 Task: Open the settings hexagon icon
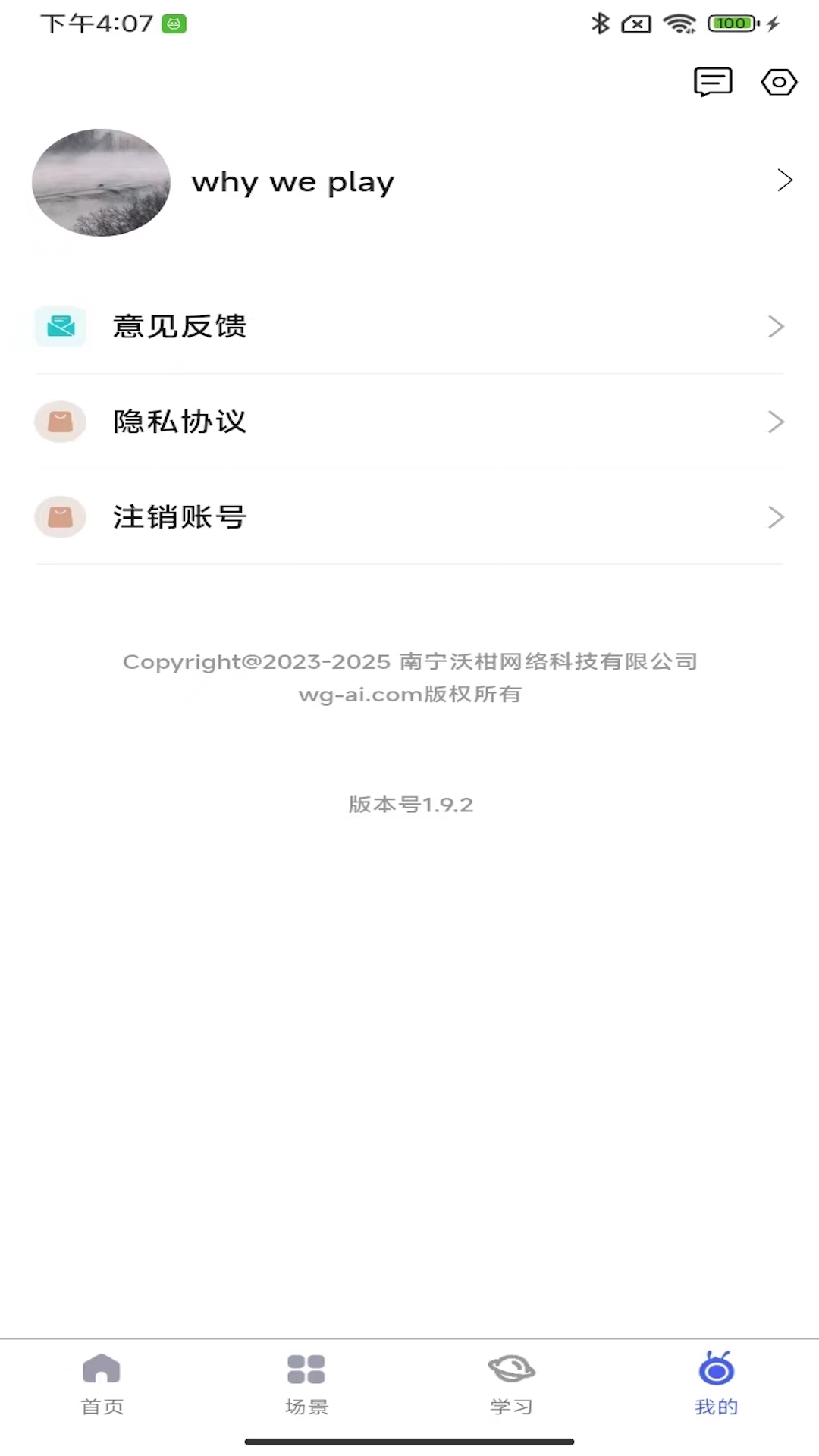(x=779, y=82)
